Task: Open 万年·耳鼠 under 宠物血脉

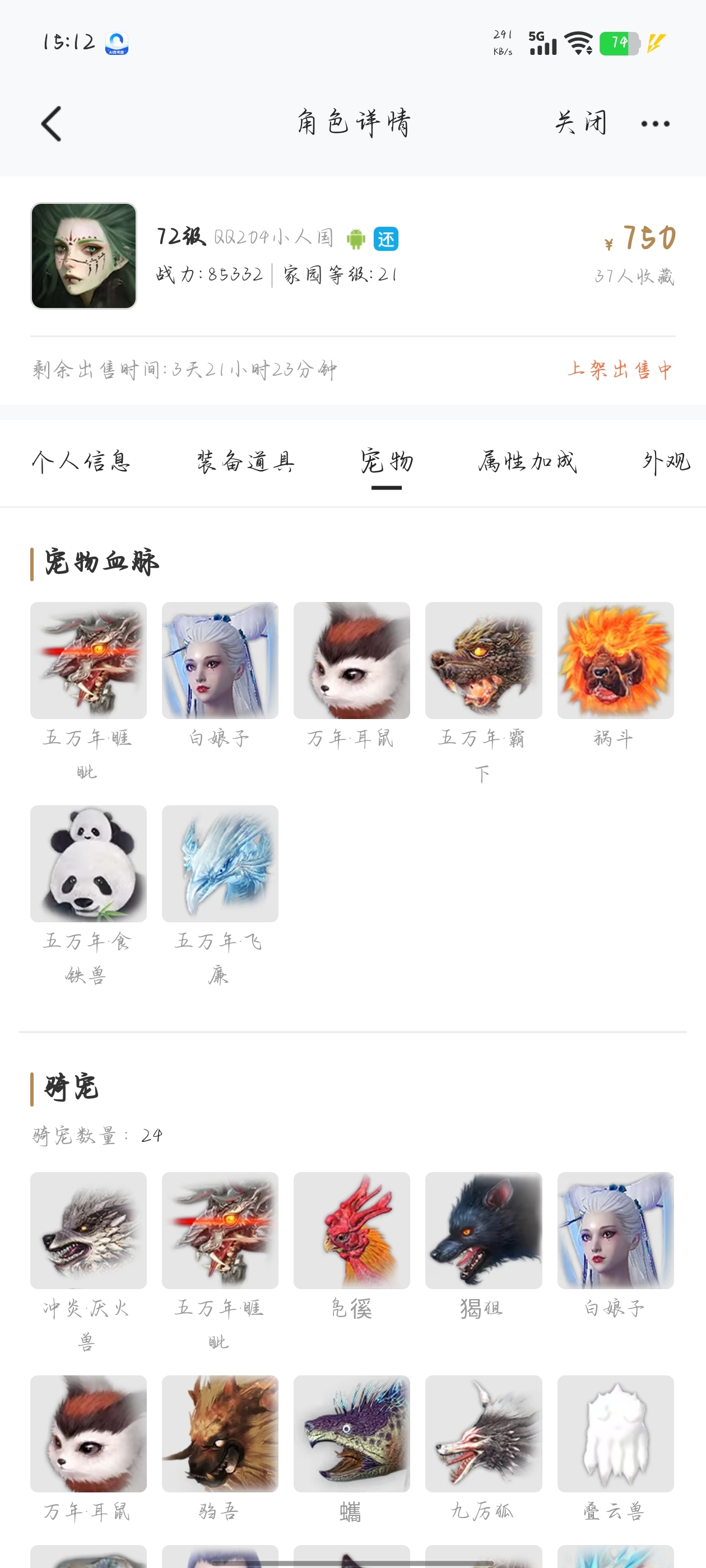Action: point(351,660)
